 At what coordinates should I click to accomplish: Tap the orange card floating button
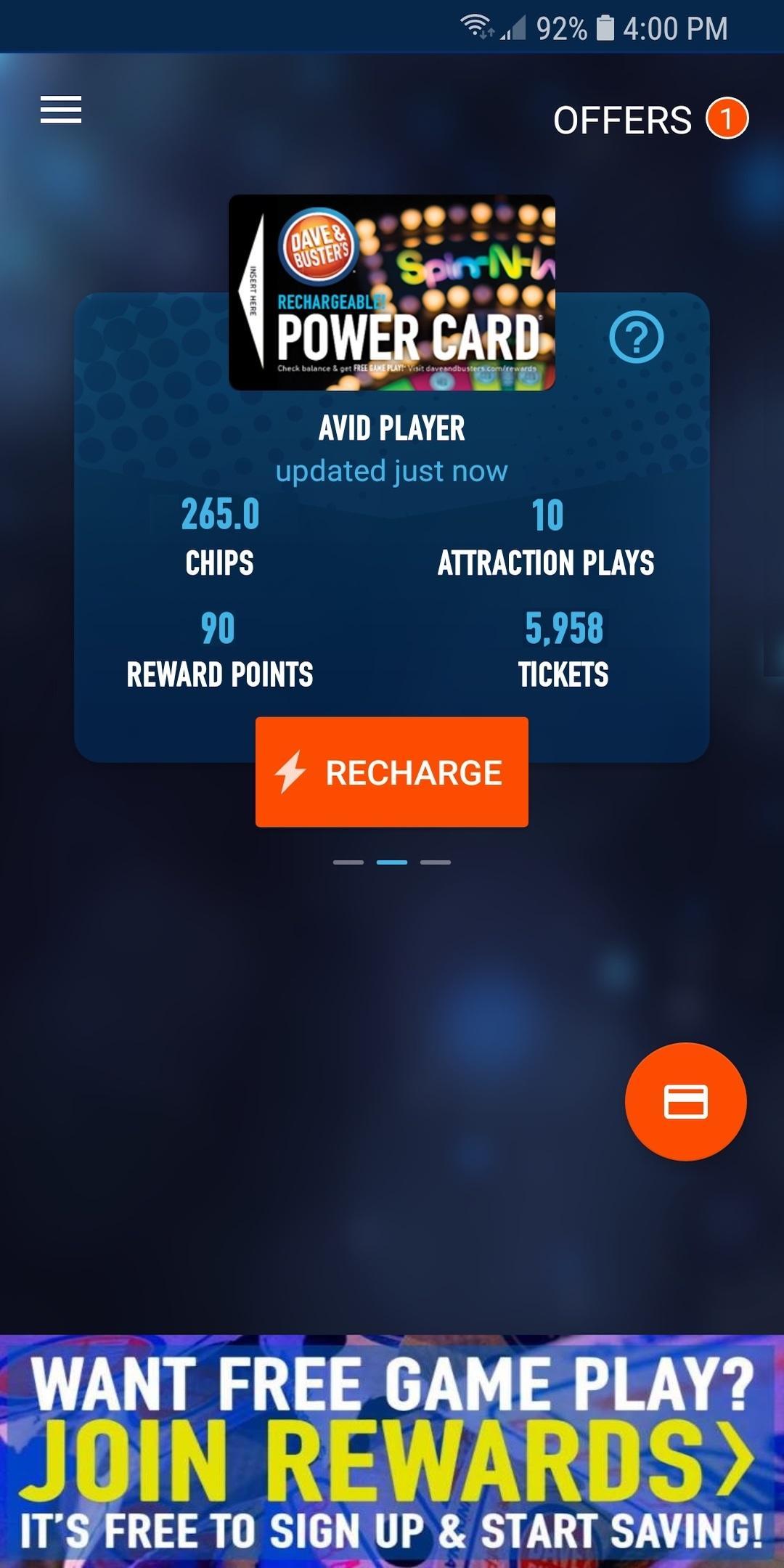point(685,1101)
